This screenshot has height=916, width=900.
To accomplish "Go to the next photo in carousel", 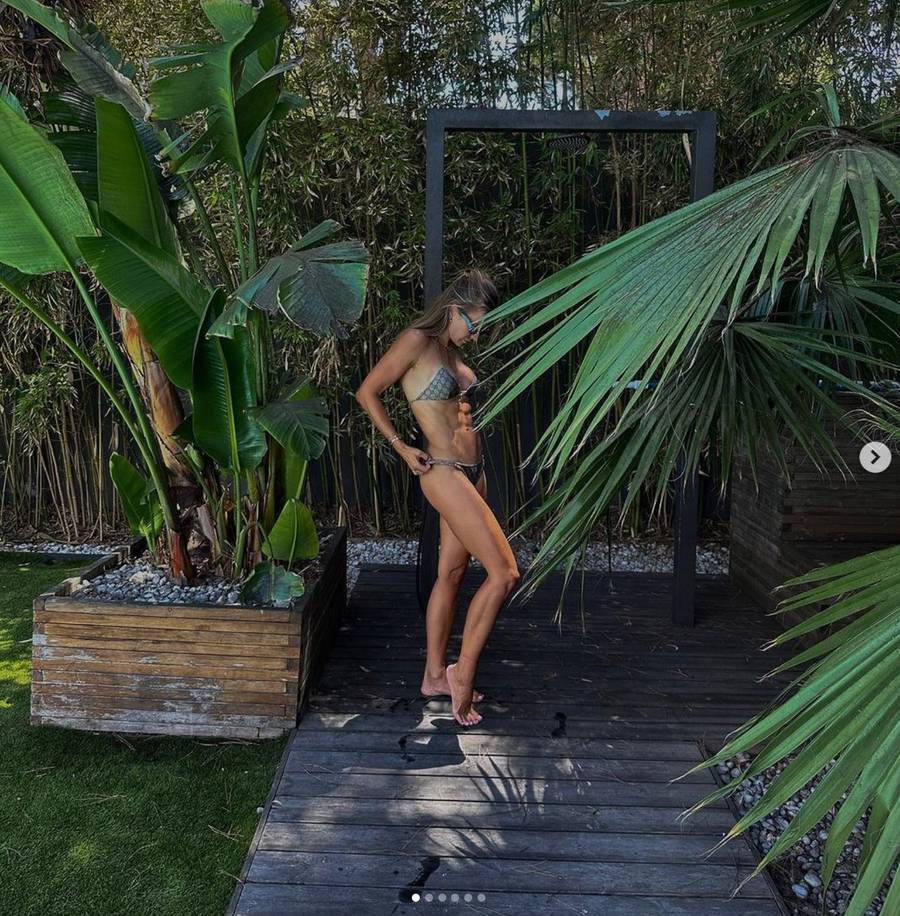I will click(874, 457).
